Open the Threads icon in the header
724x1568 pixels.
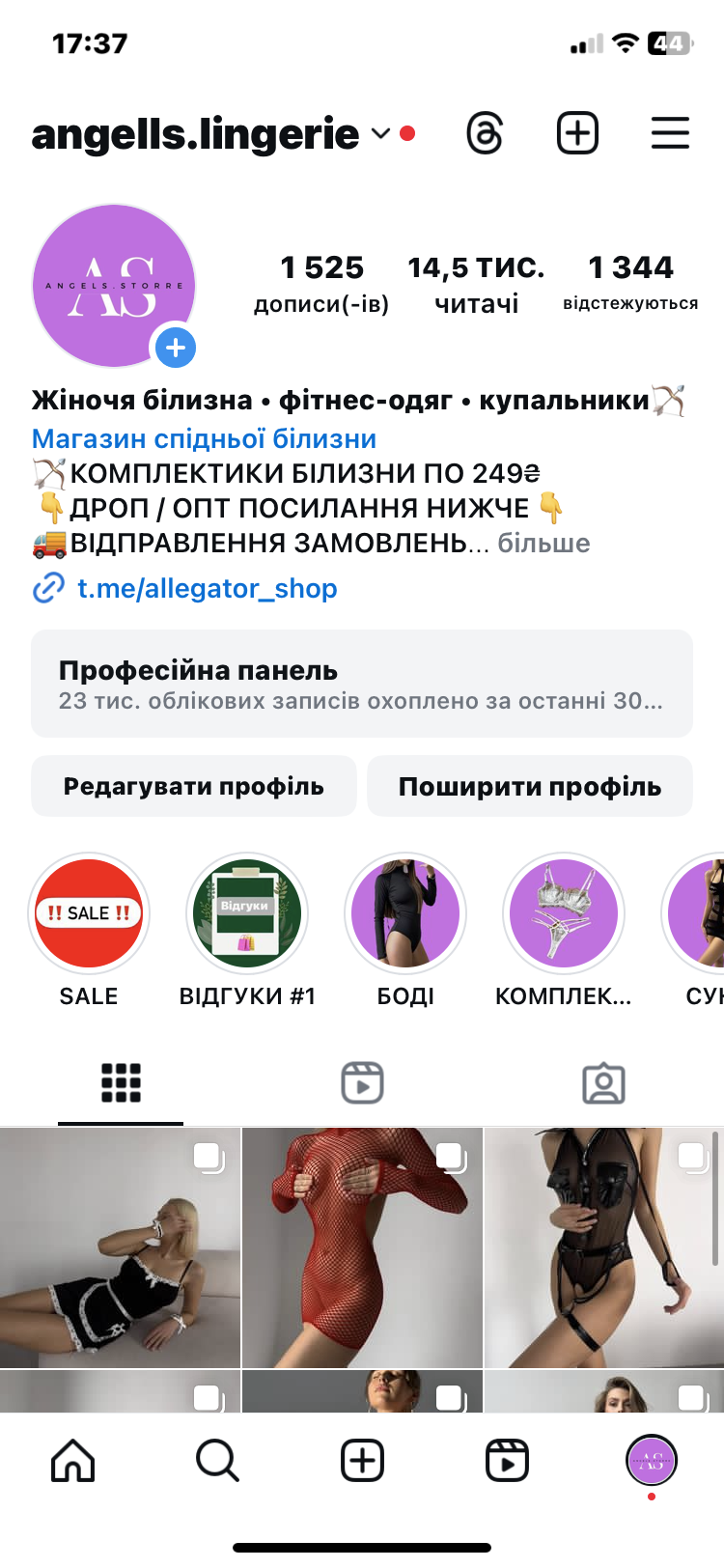tap(485, 133)
